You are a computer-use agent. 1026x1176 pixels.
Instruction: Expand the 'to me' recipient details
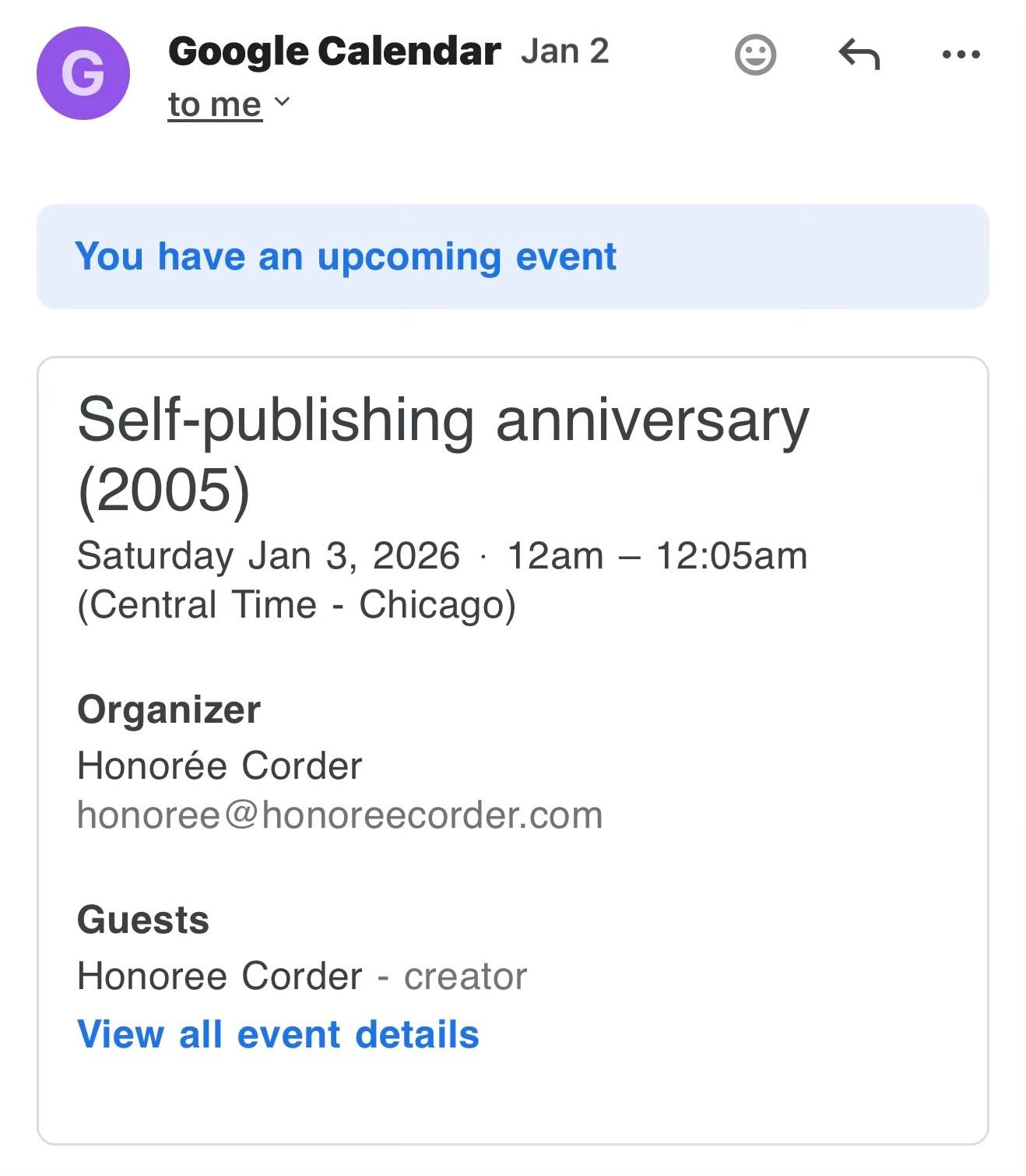(x=228, y=104)
